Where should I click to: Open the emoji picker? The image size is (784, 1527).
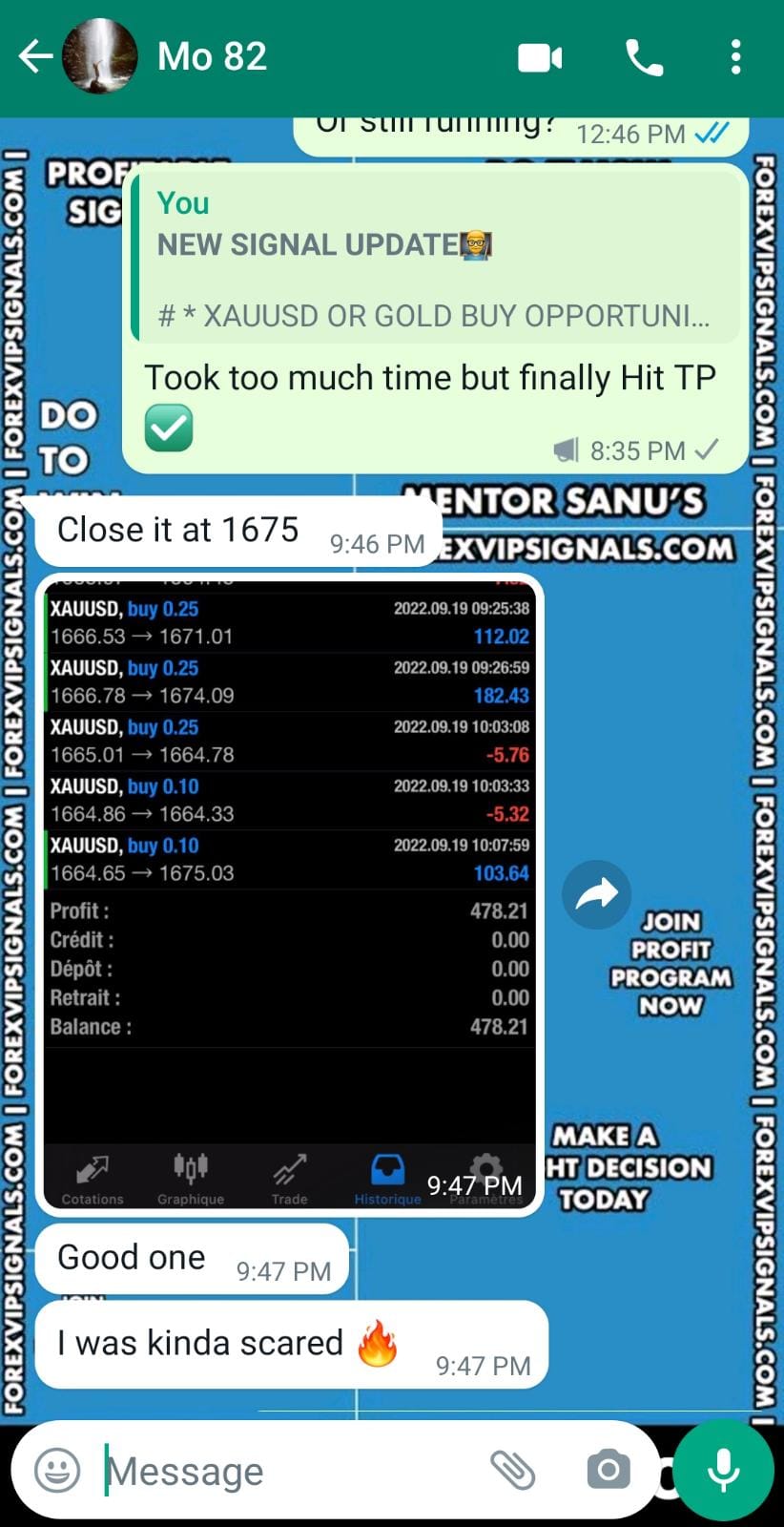point(57,1470)
